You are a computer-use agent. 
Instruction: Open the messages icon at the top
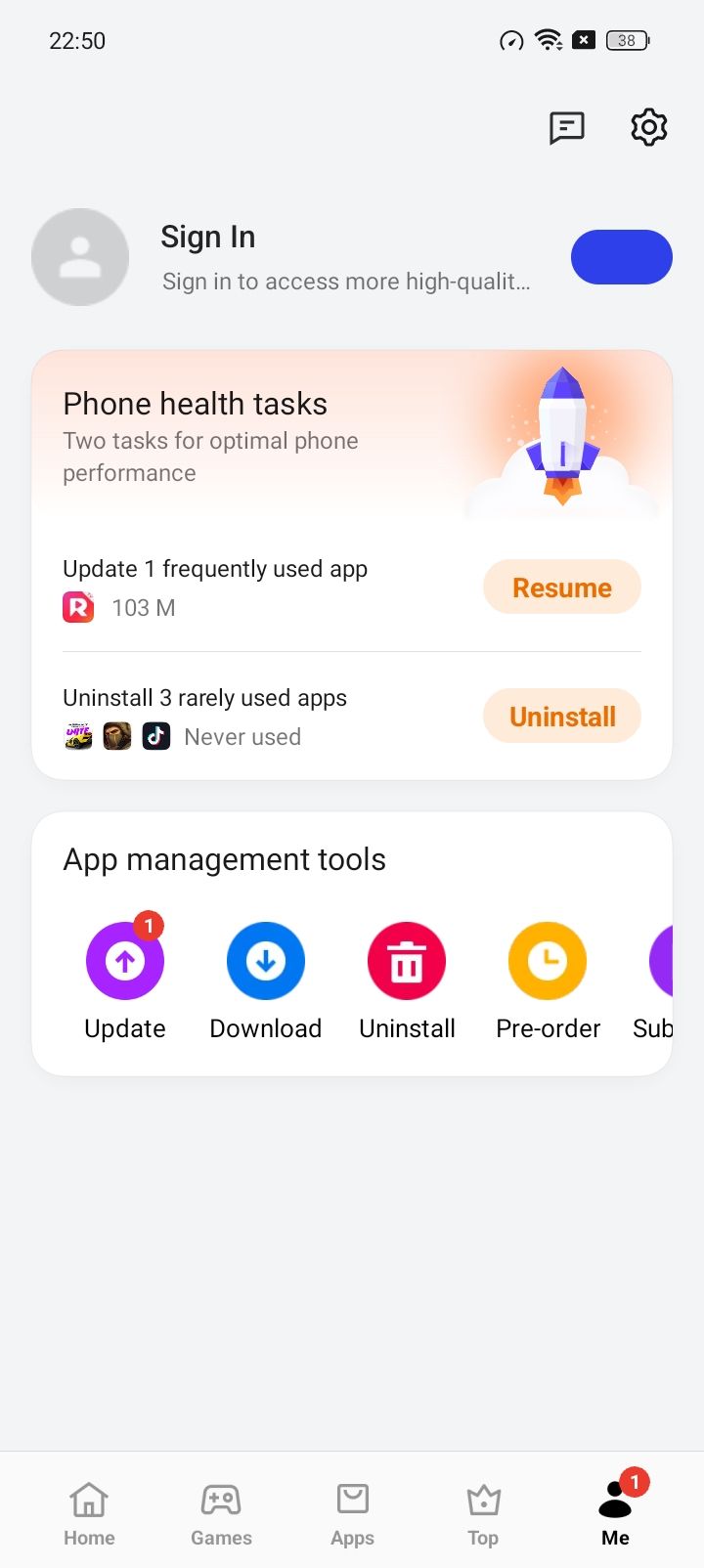point(566,127)
